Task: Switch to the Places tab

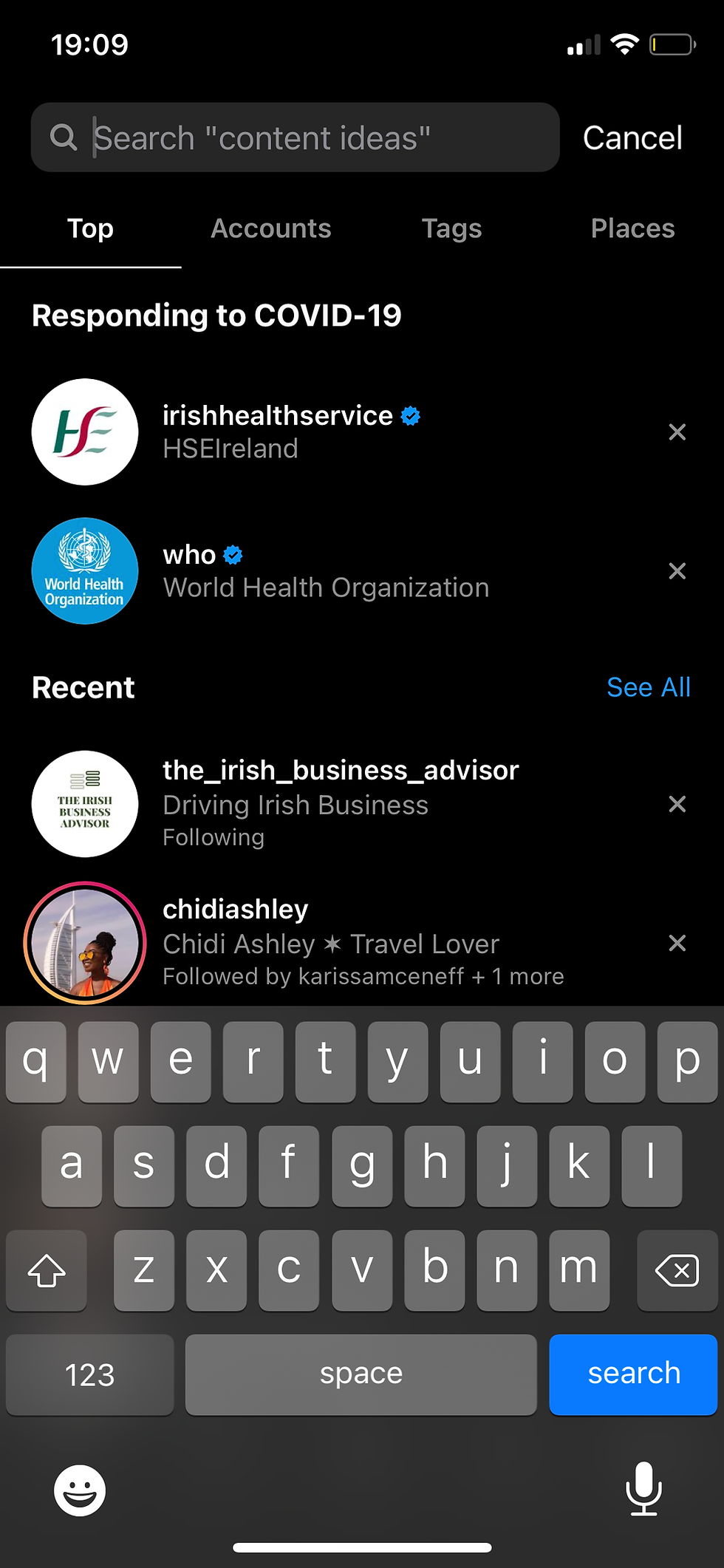Action: coord(632,228)
